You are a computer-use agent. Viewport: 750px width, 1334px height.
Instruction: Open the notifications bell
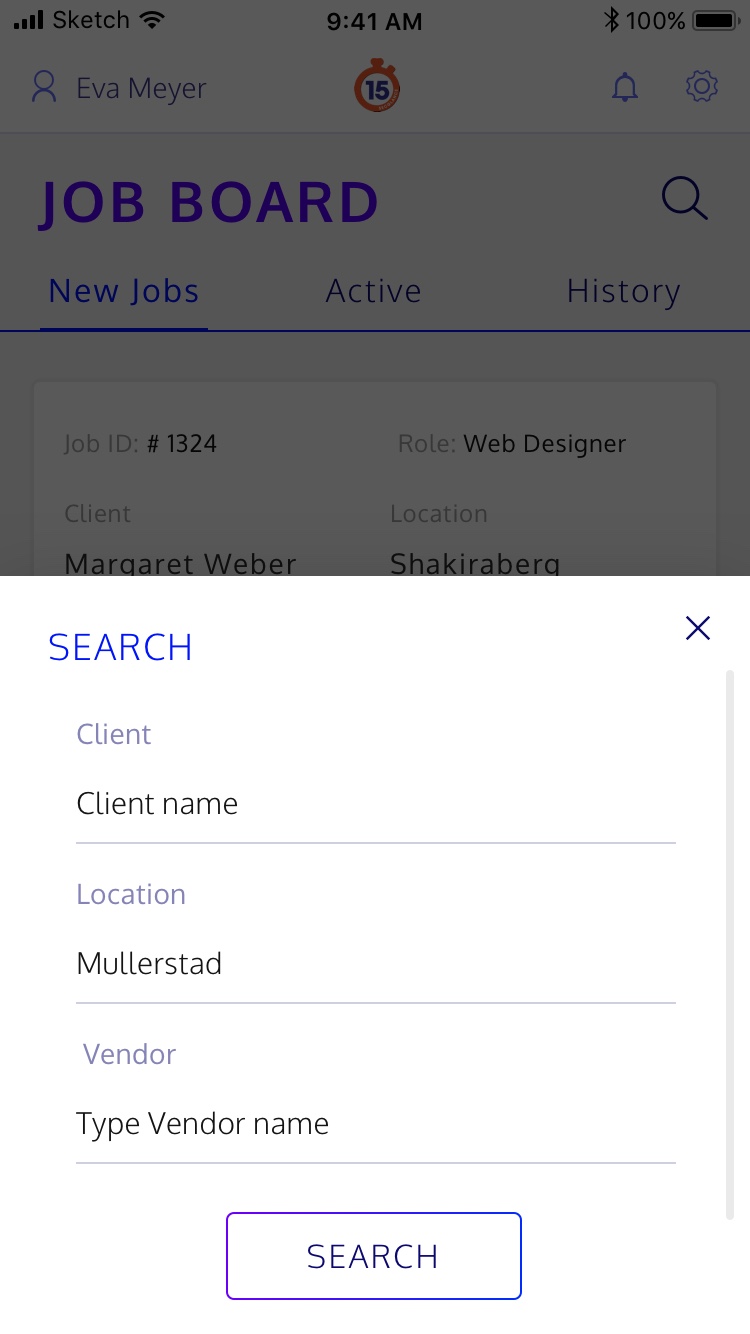pos(625,87)
